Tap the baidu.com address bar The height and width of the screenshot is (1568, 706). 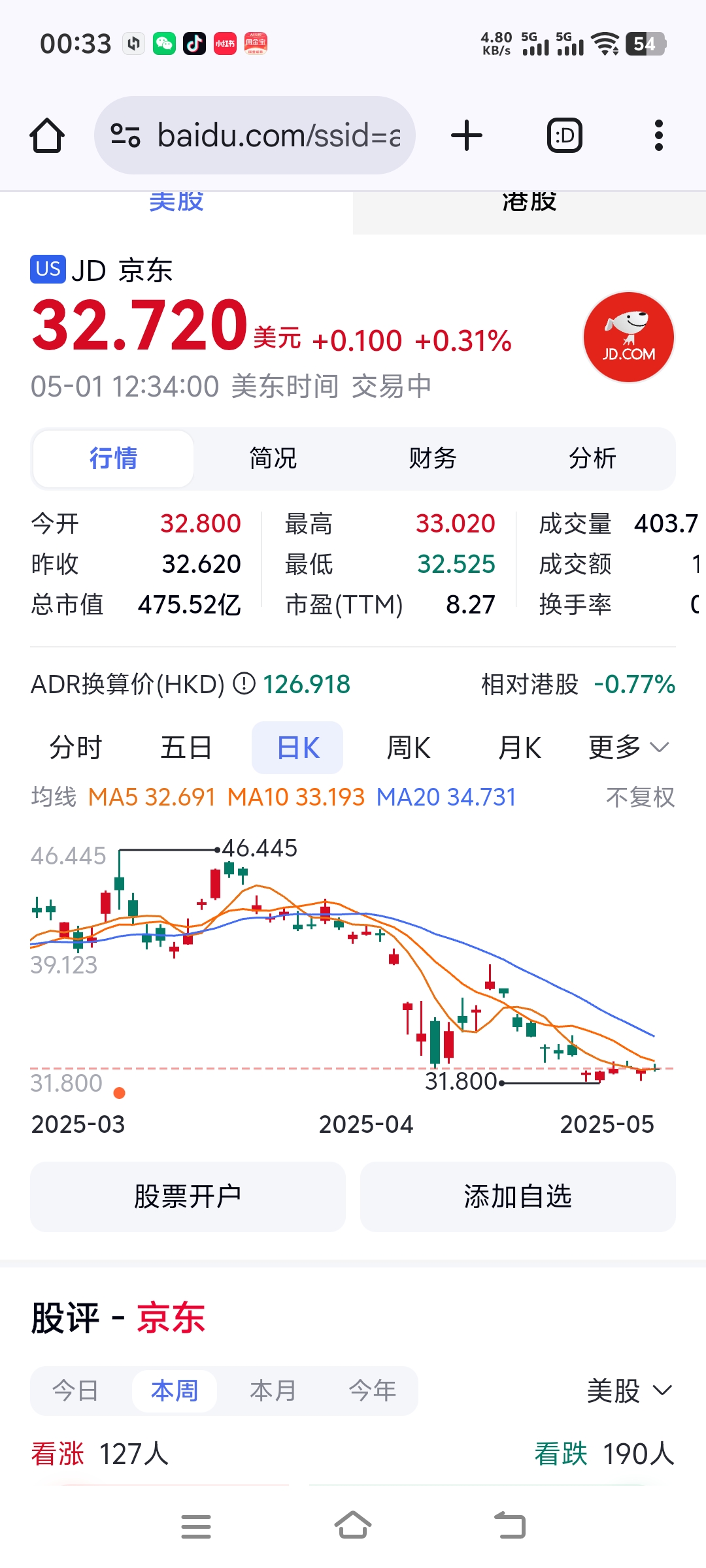click(x=255, y=136)
